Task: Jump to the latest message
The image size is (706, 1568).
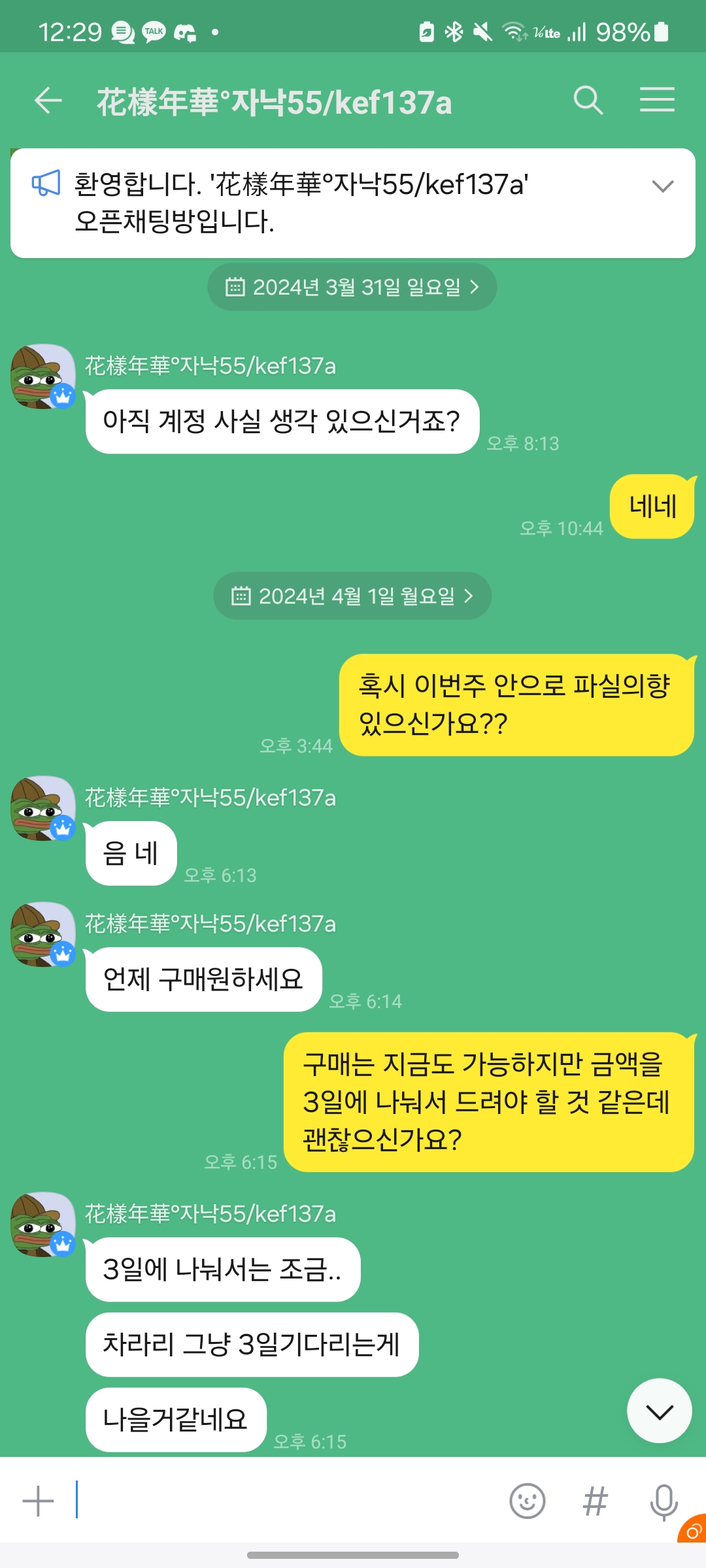Action: pyautogui.click(x=659, y=1412)
